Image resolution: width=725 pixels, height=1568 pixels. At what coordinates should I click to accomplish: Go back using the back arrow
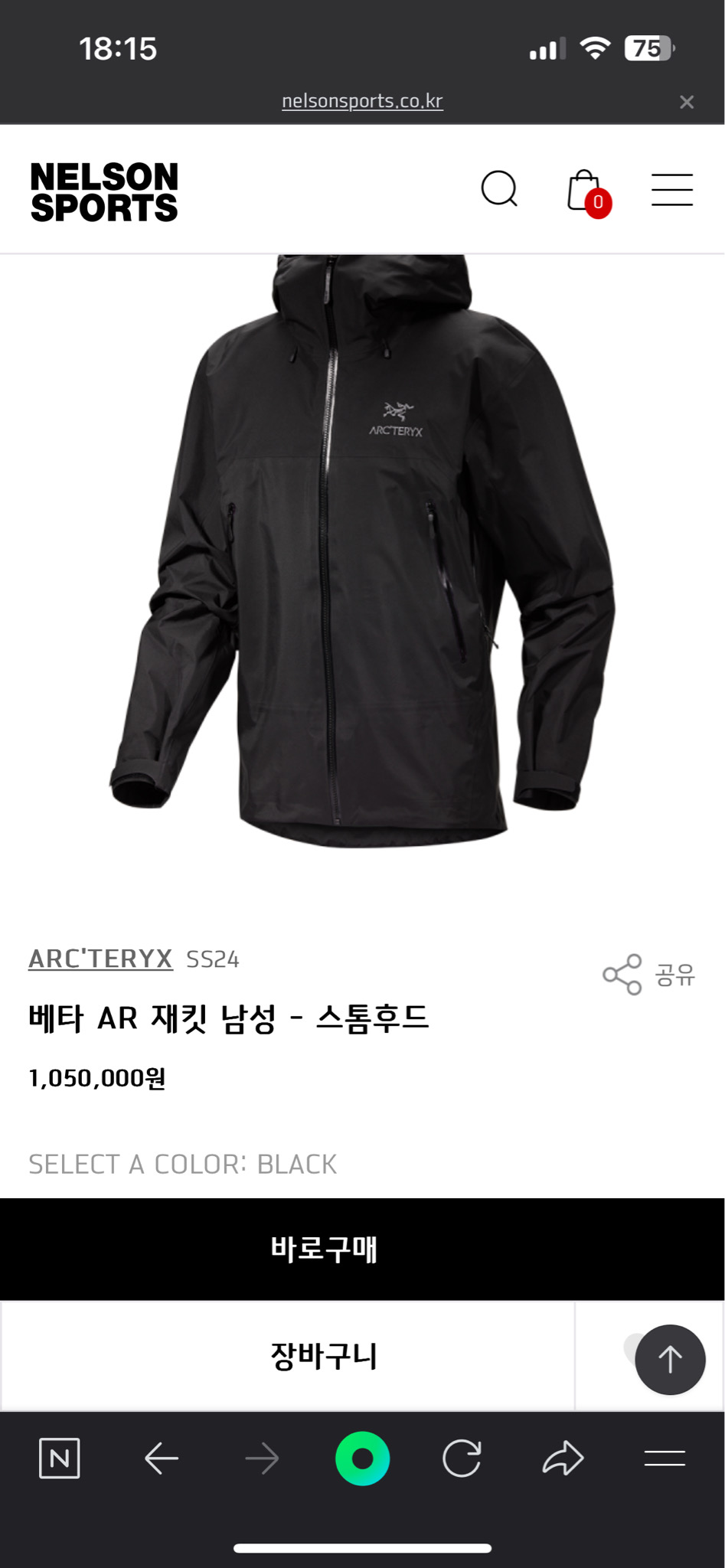point(161,1458)
